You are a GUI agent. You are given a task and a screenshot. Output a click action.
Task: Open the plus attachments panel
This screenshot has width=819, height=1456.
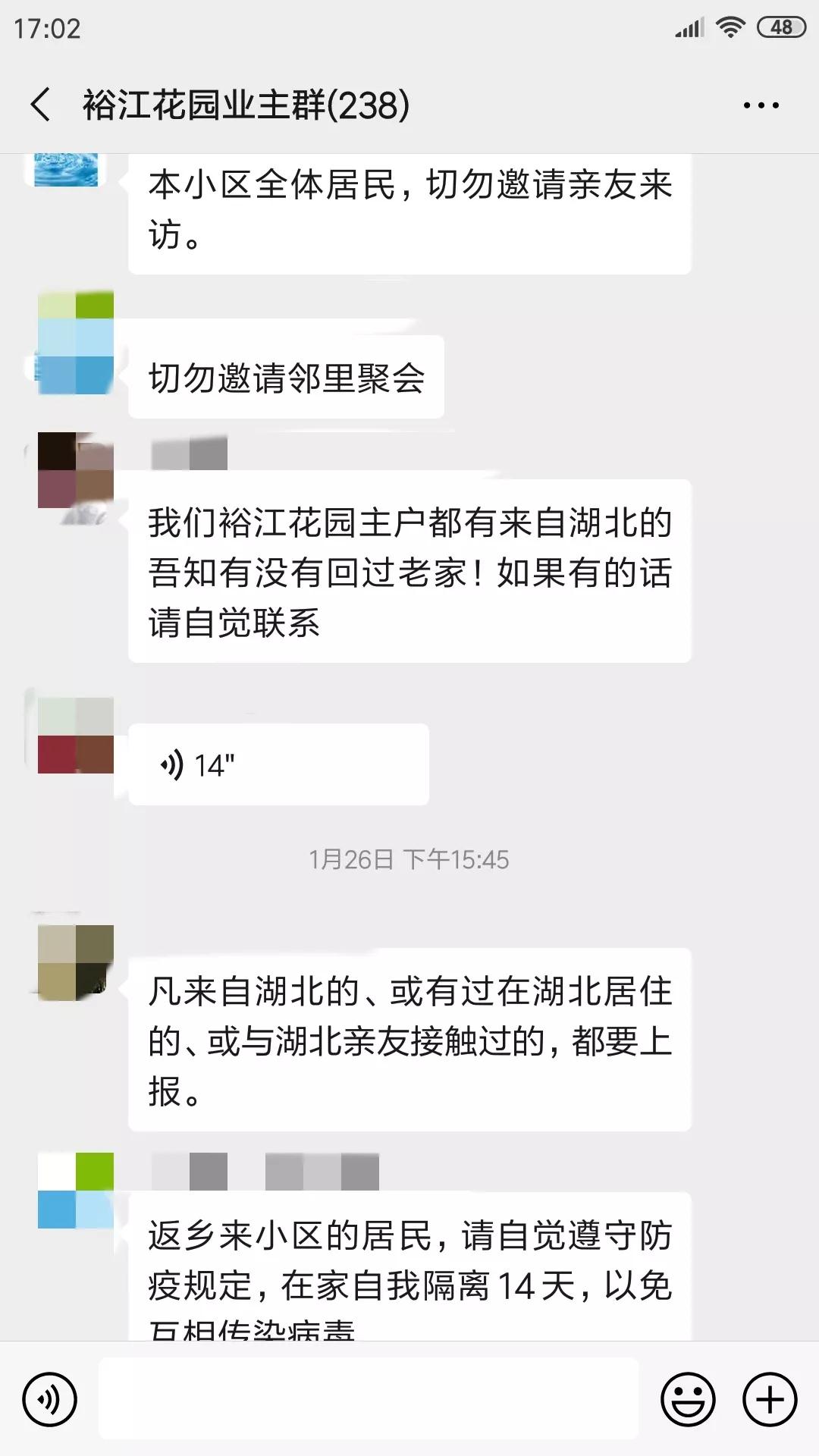(770, 1399)
